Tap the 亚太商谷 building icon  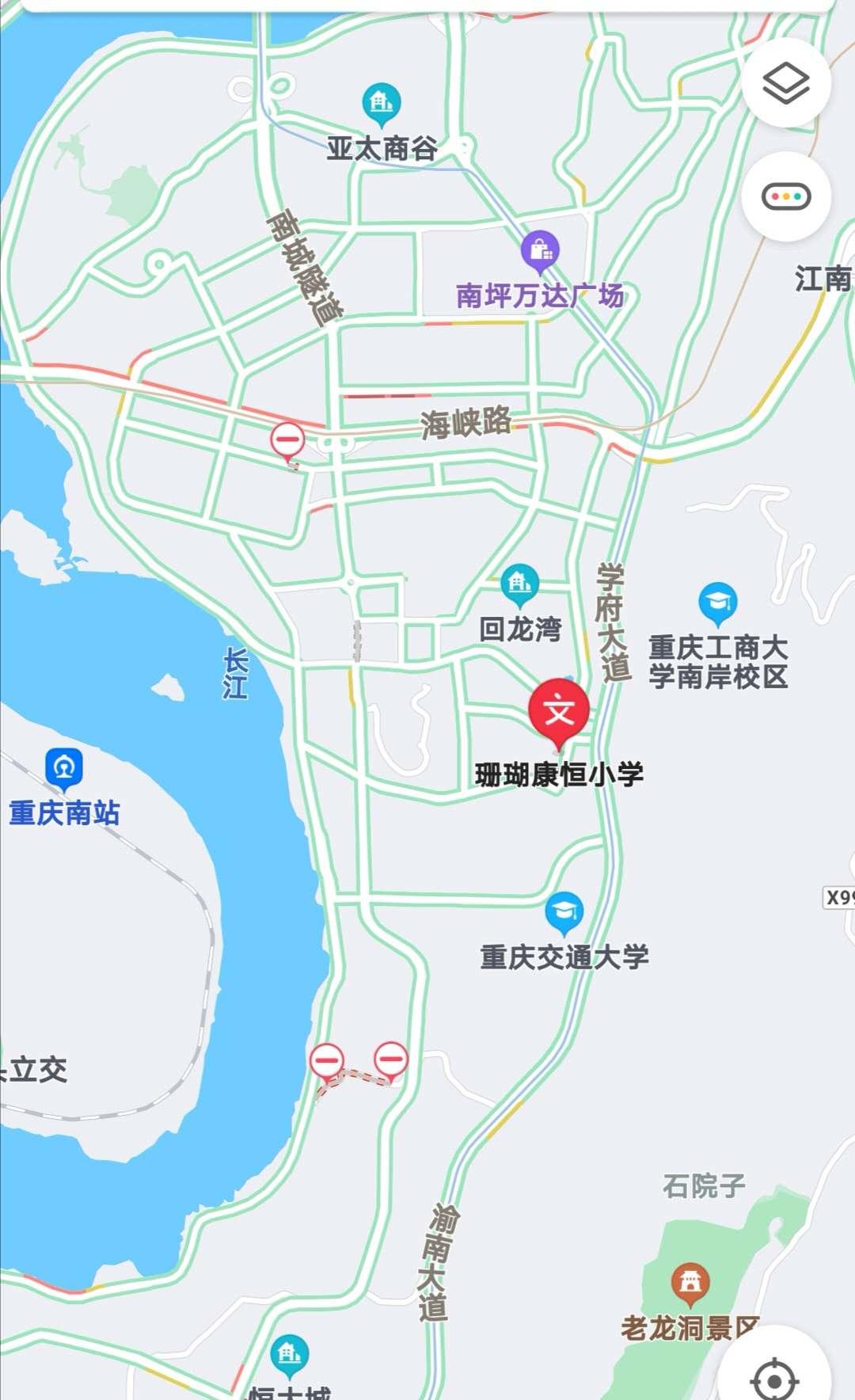382,101
